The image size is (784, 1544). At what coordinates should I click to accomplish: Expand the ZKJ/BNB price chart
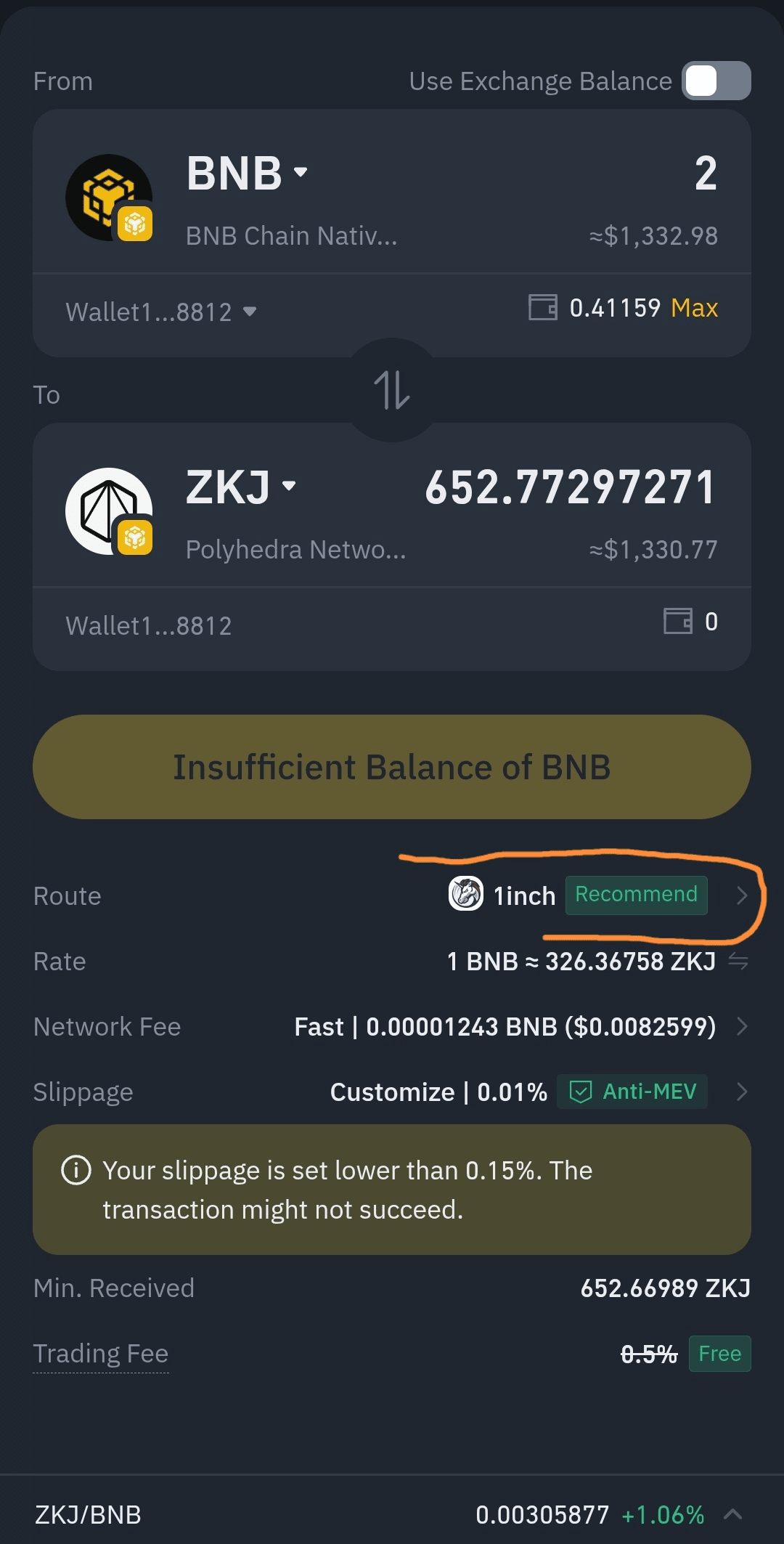[733, 1514]
